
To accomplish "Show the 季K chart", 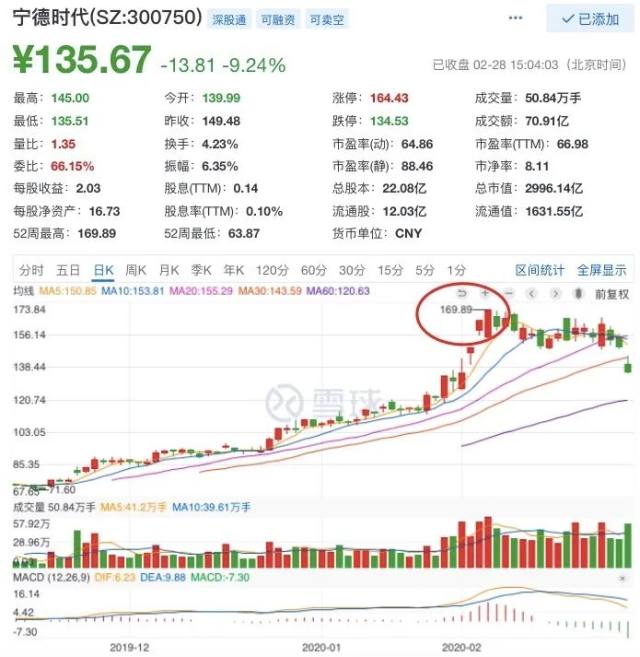I will (203, 270).
